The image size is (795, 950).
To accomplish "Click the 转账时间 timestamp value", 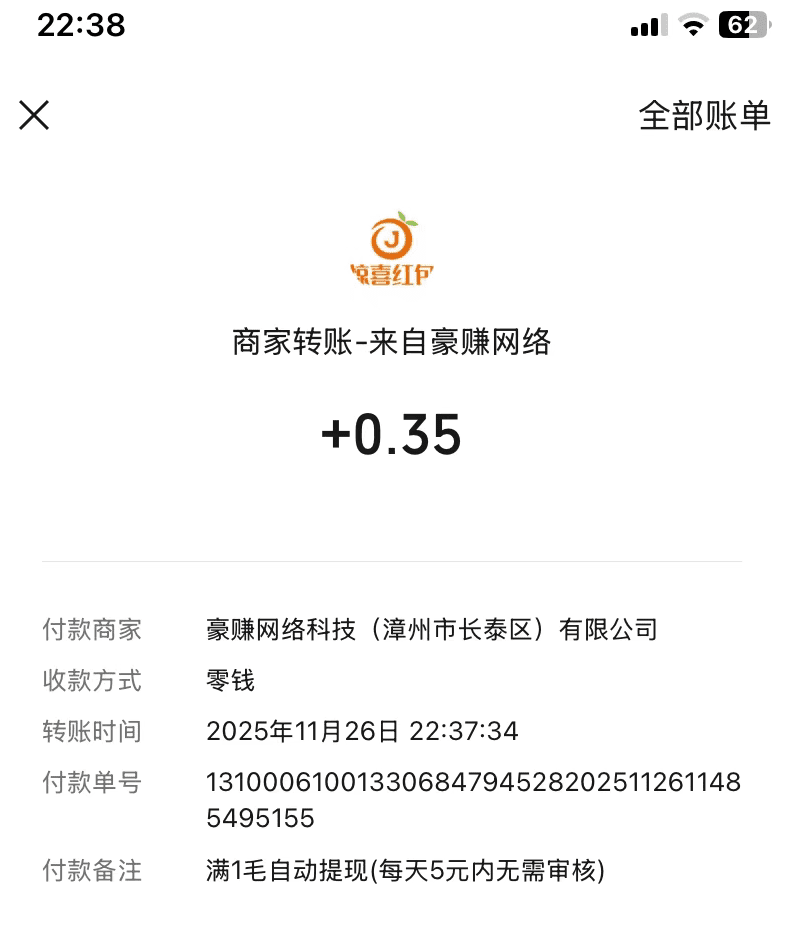I will click(360, 732).
